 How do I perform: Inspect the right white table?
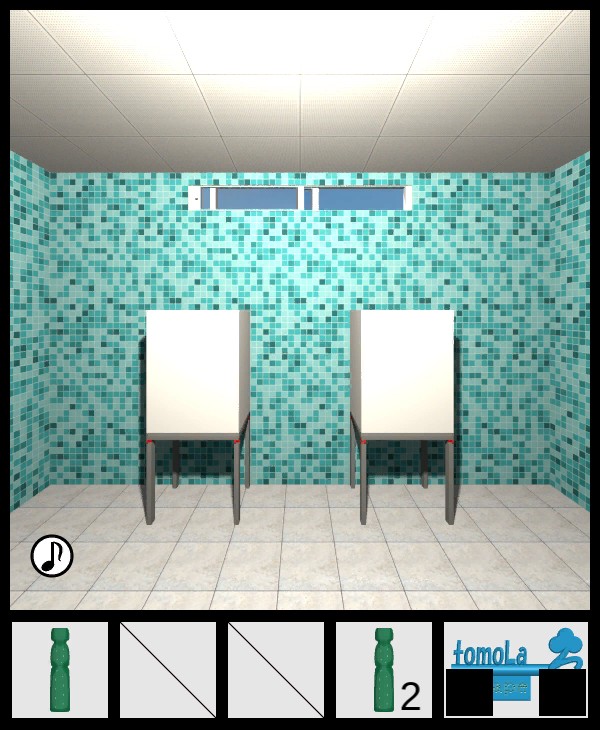[404, 375]
